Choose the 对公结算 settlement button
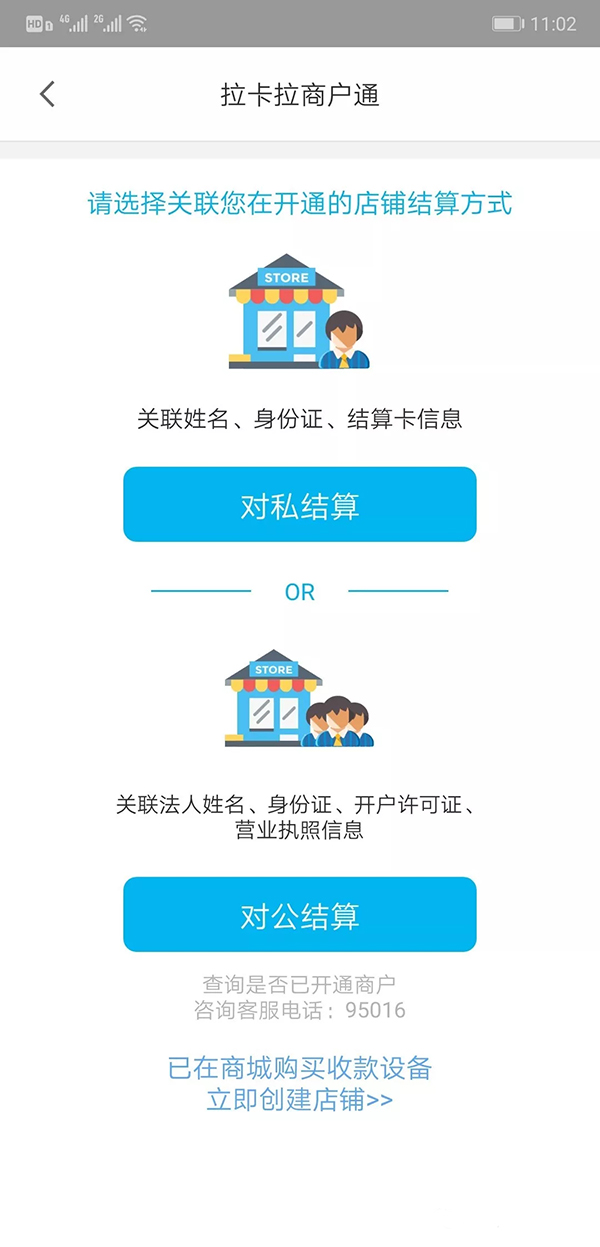600x1247 pixels. coord(300,915)
